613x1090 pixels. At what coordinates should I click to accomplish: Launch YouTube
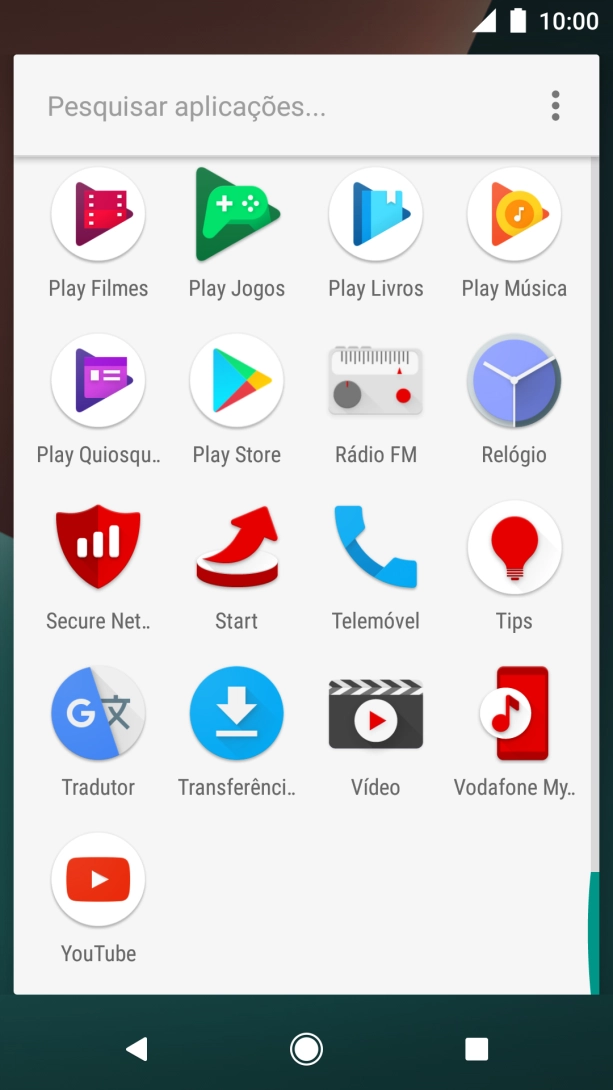click(98, 880)
